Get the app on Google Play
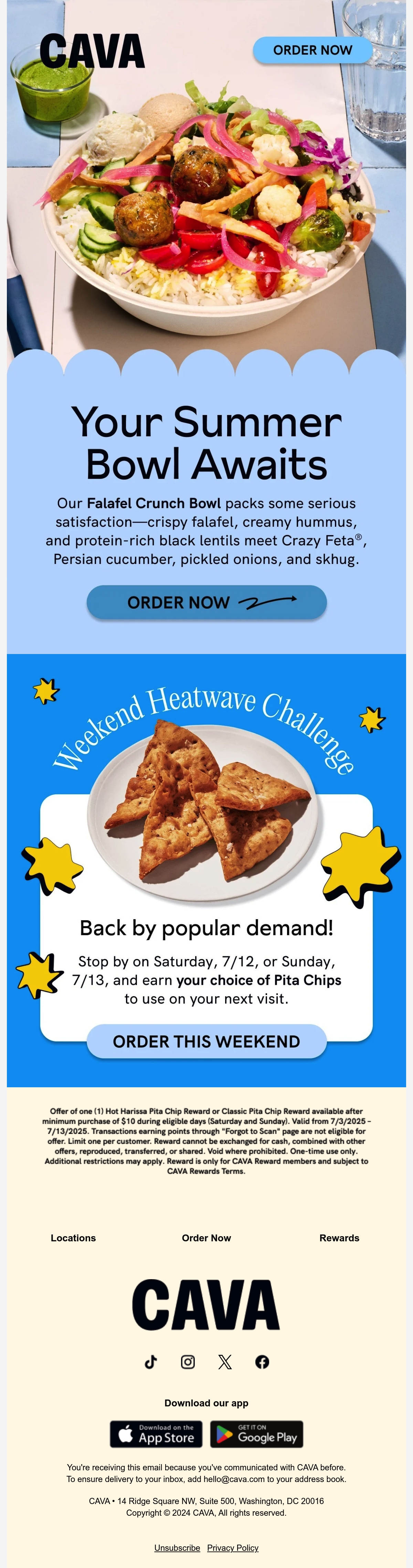Screen dimensions: 413x1568 pos(256,1434)
